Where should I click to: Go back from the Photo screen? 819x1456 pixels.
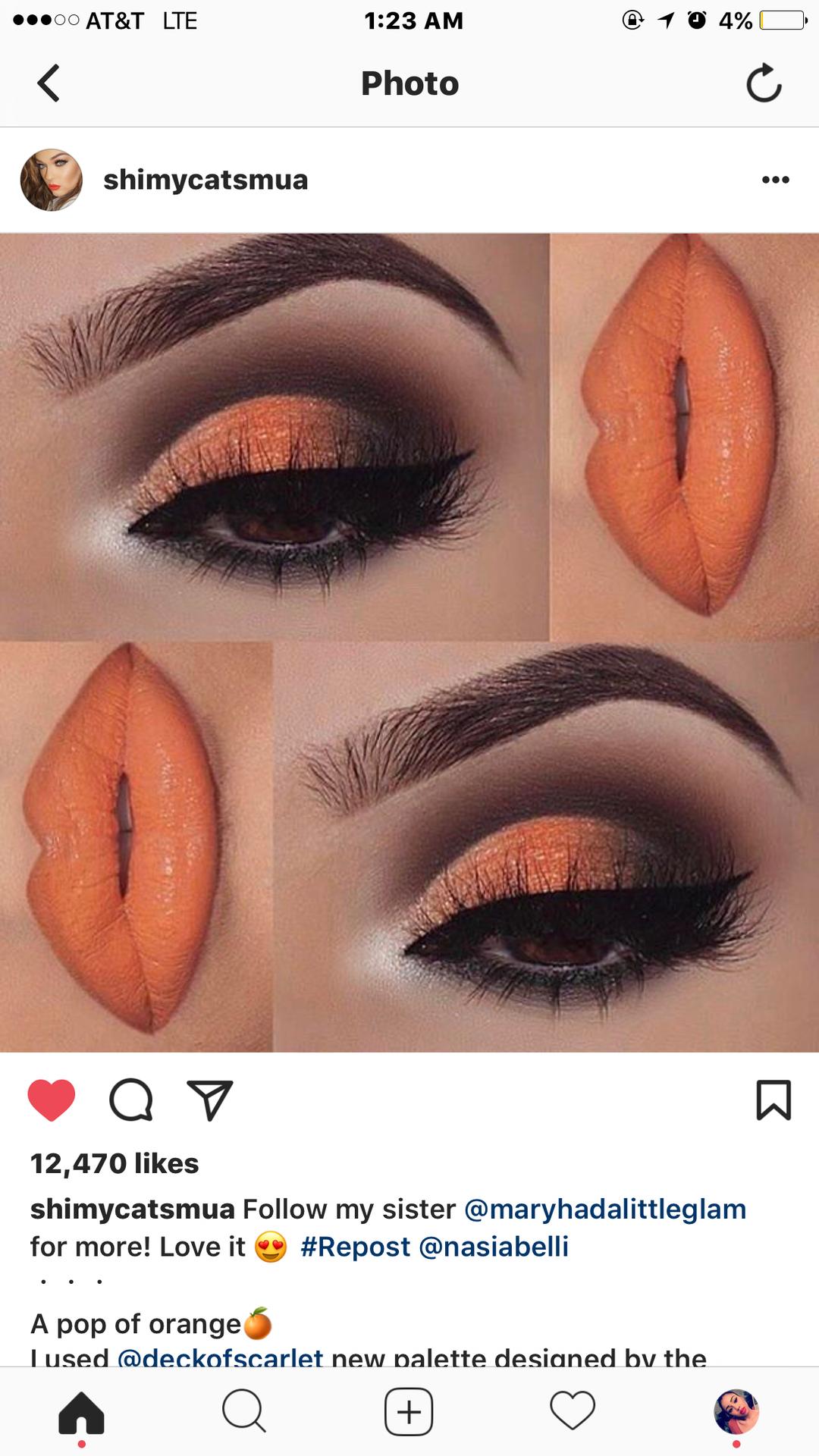point(49,83)
